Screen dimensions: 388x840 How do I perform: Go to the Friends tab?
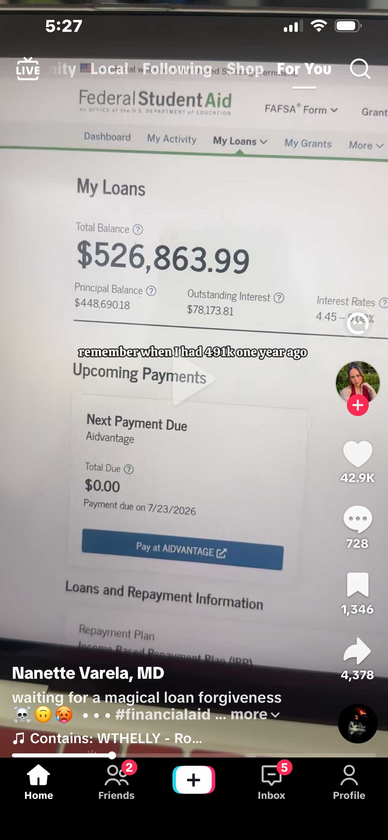point(116,782)
